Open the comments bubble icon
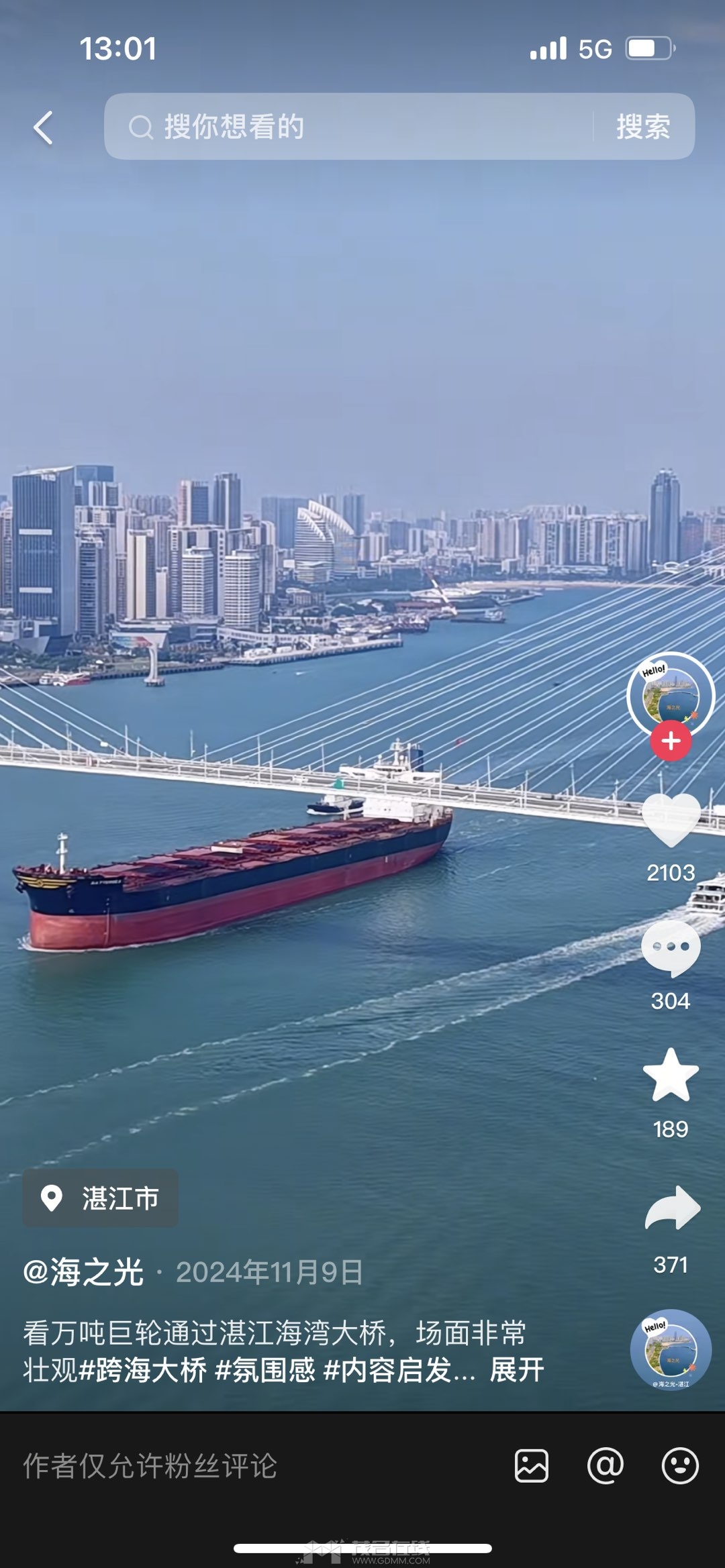Viewport: 725px width, 1568px height. [671, 947]
